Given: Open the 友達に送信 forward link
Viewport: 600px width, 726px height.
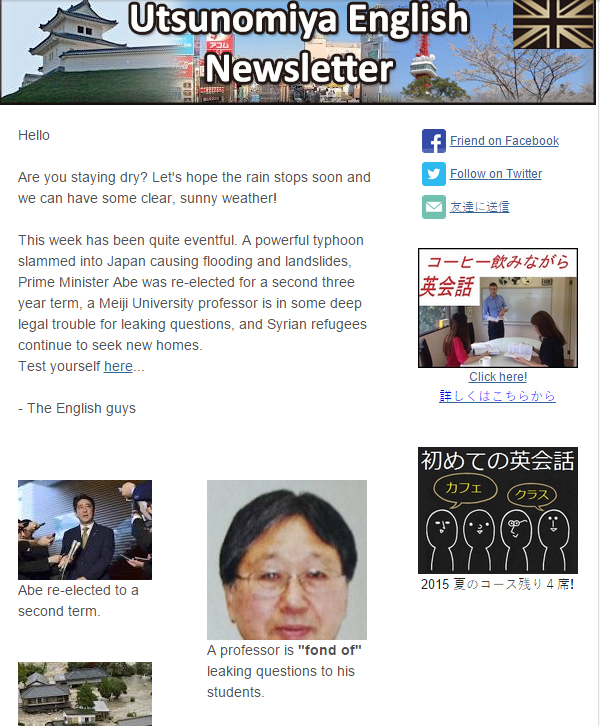Looking at the screenshot, I should (479, 207).
